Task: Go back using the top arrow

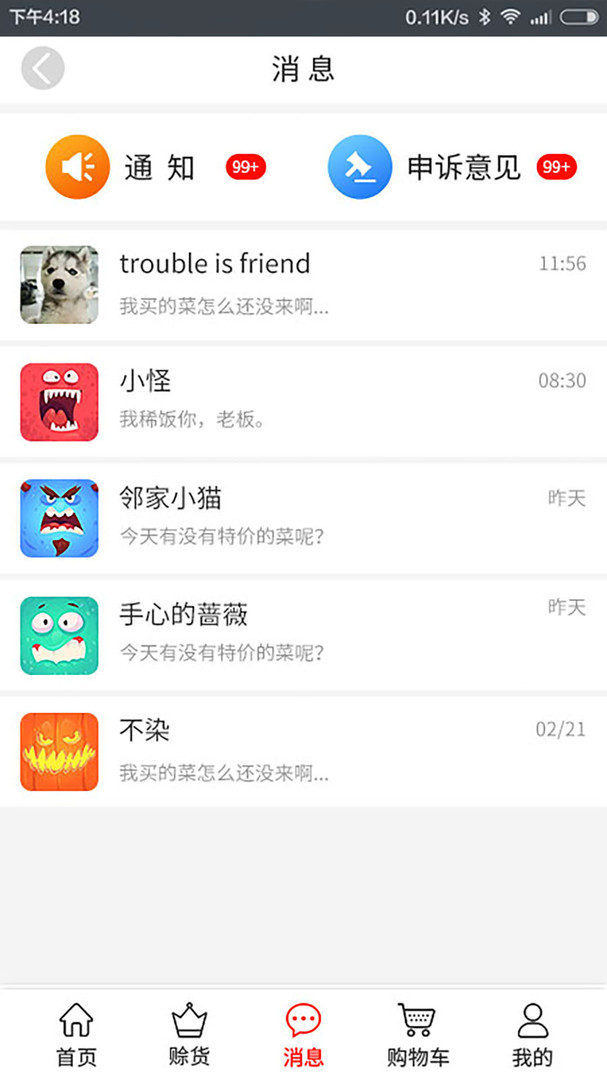Action: click(43, 69)
